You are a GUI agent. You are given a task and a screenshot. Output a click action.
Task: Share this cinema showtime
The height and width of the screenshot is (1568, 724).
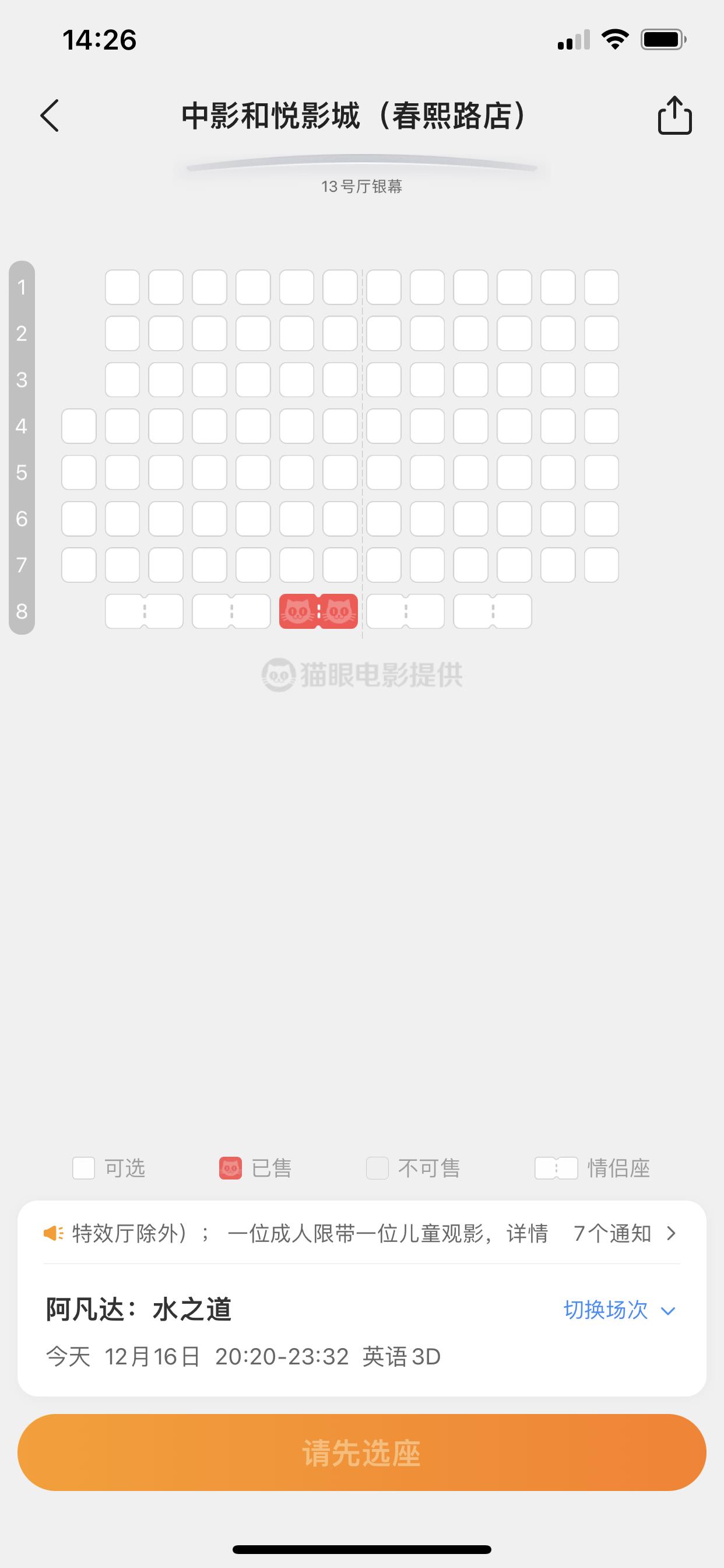point(674,114)
